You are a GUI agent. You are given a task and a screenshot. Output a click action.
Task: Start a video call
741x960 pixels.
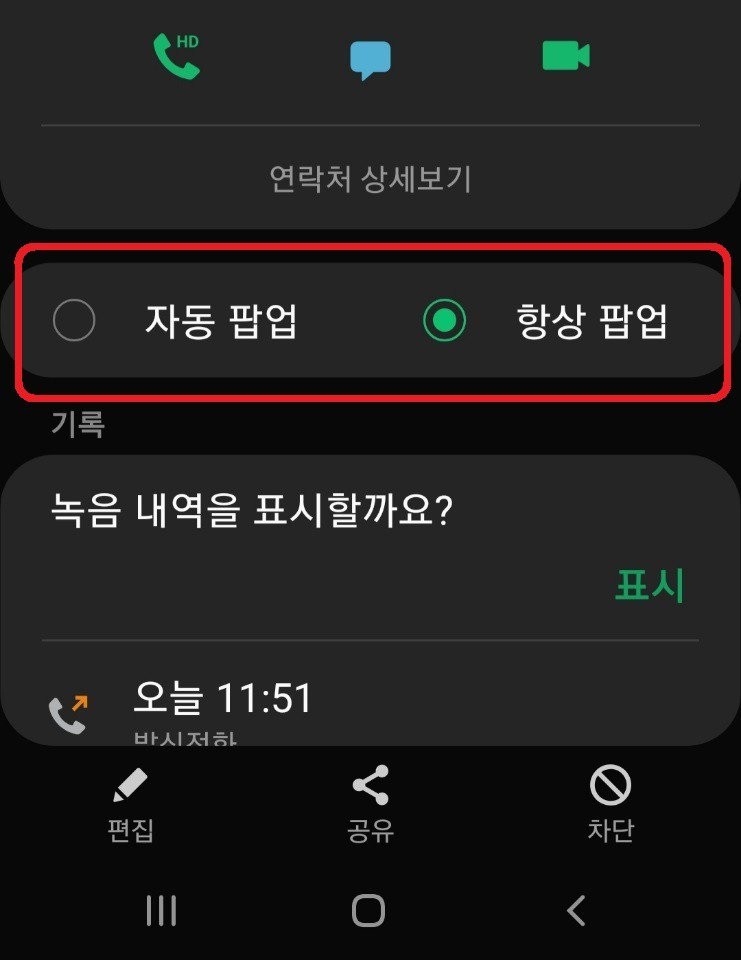tap(565, 56)
